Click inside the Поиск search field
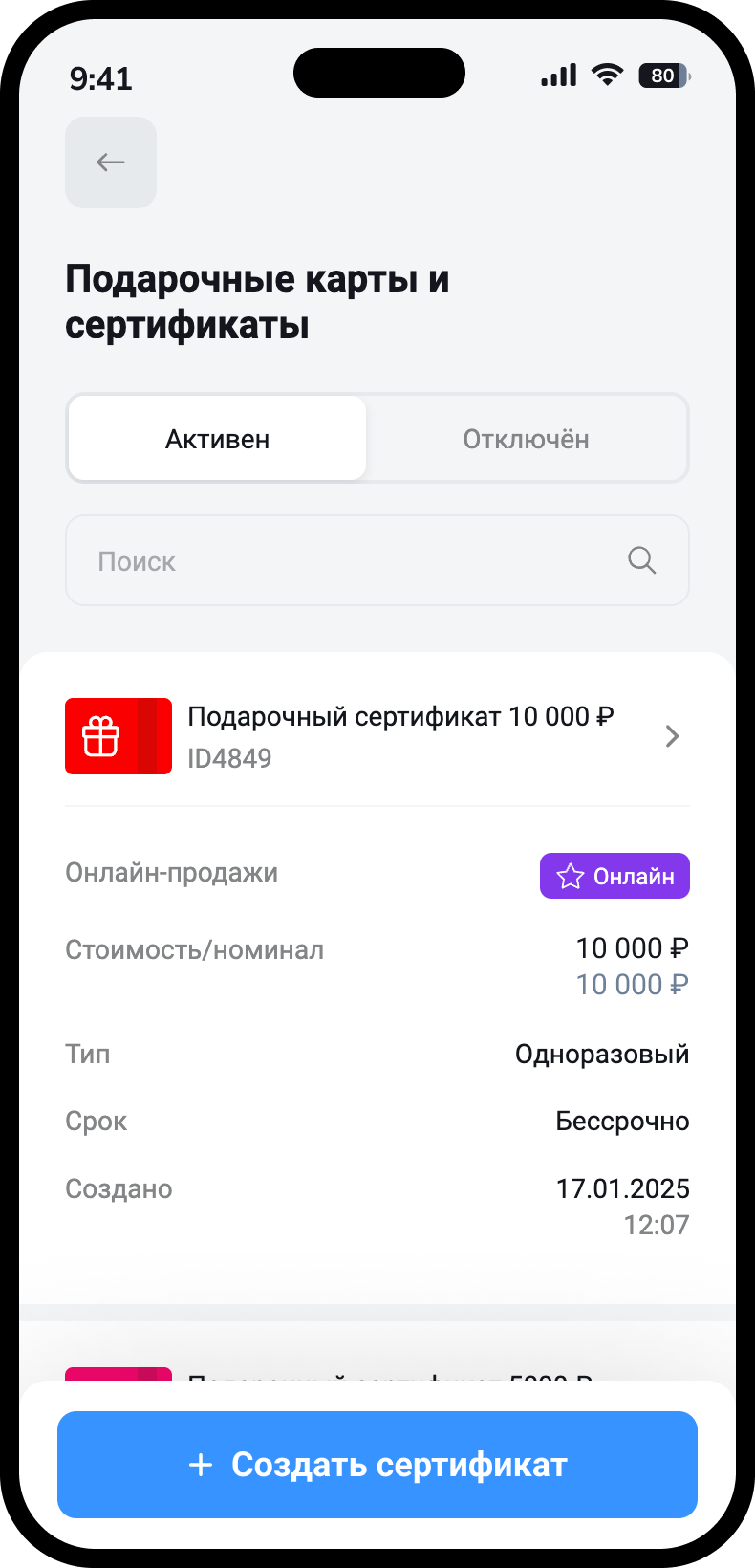The image size is (755, 1568). pos(287,560)
